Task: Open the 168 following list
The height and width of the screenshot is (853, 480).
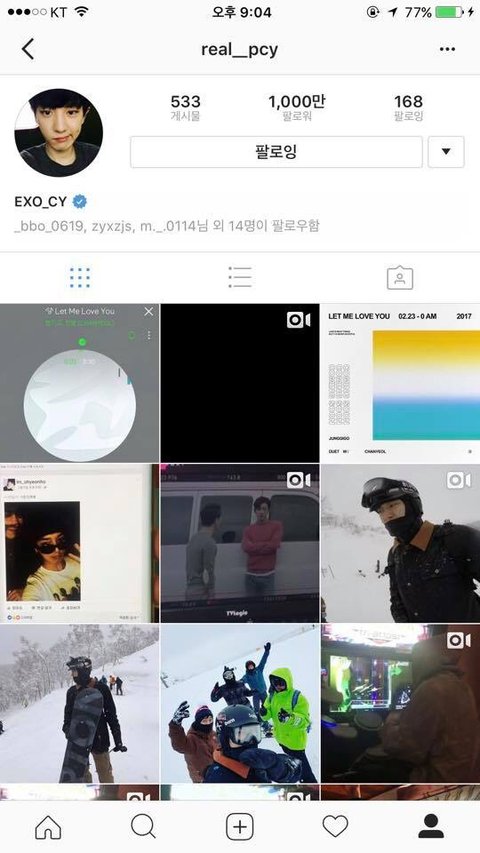Action: pyautogui.click(x=408, y=107)
